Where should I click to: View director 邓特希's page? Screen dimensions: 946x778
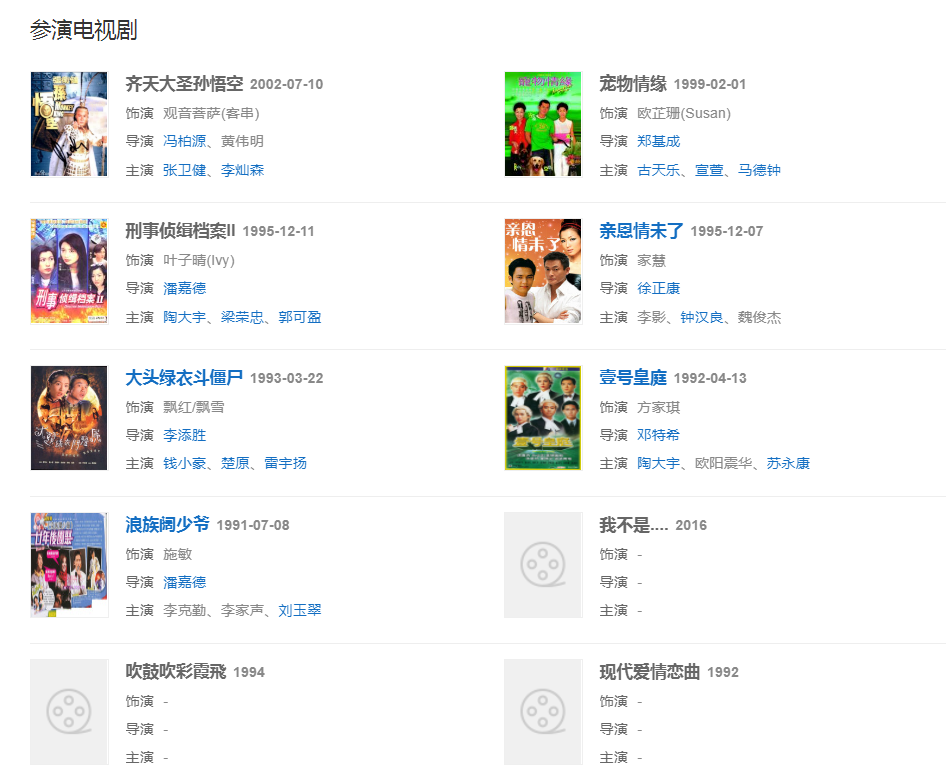click(659, 436)
